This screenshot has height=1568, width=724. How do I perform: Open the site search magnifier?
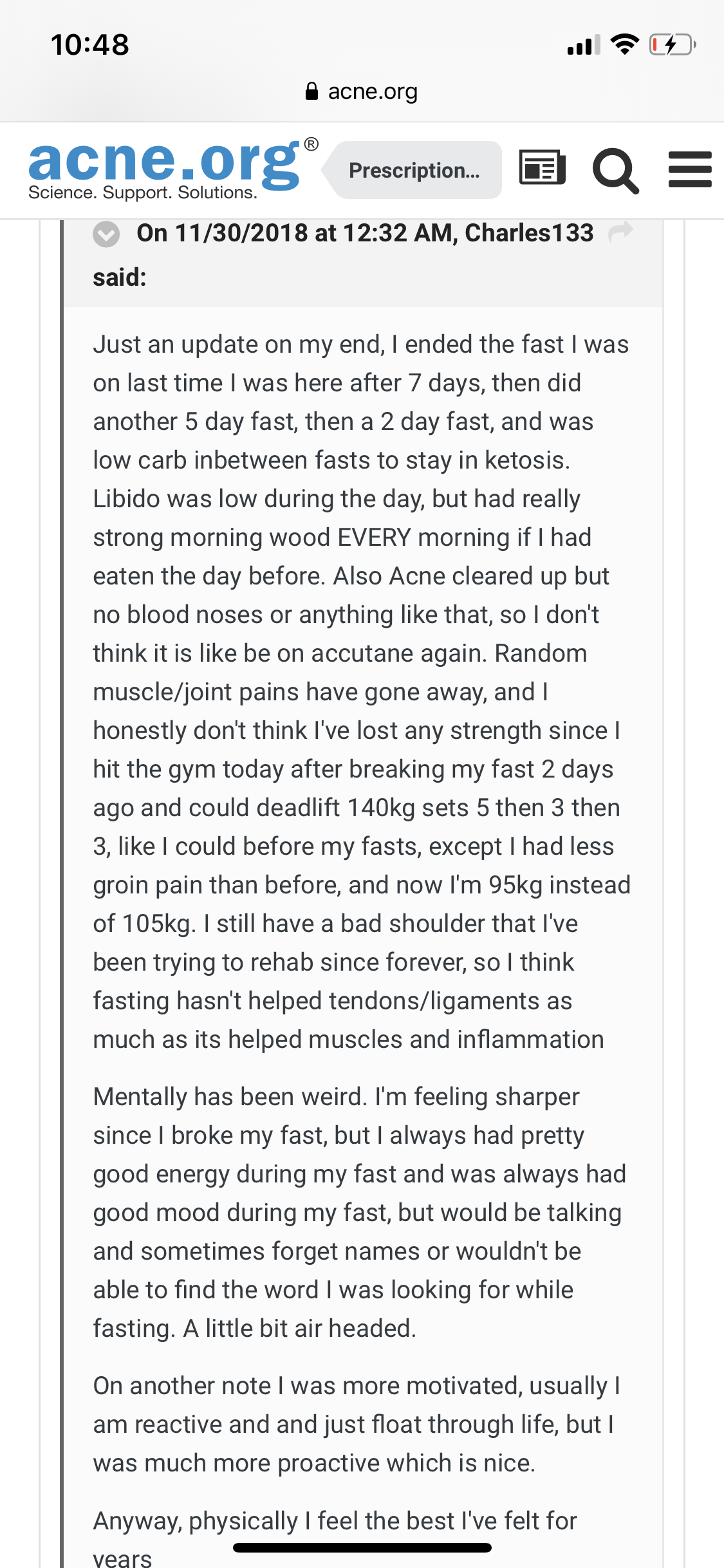(x=616, y=171)
